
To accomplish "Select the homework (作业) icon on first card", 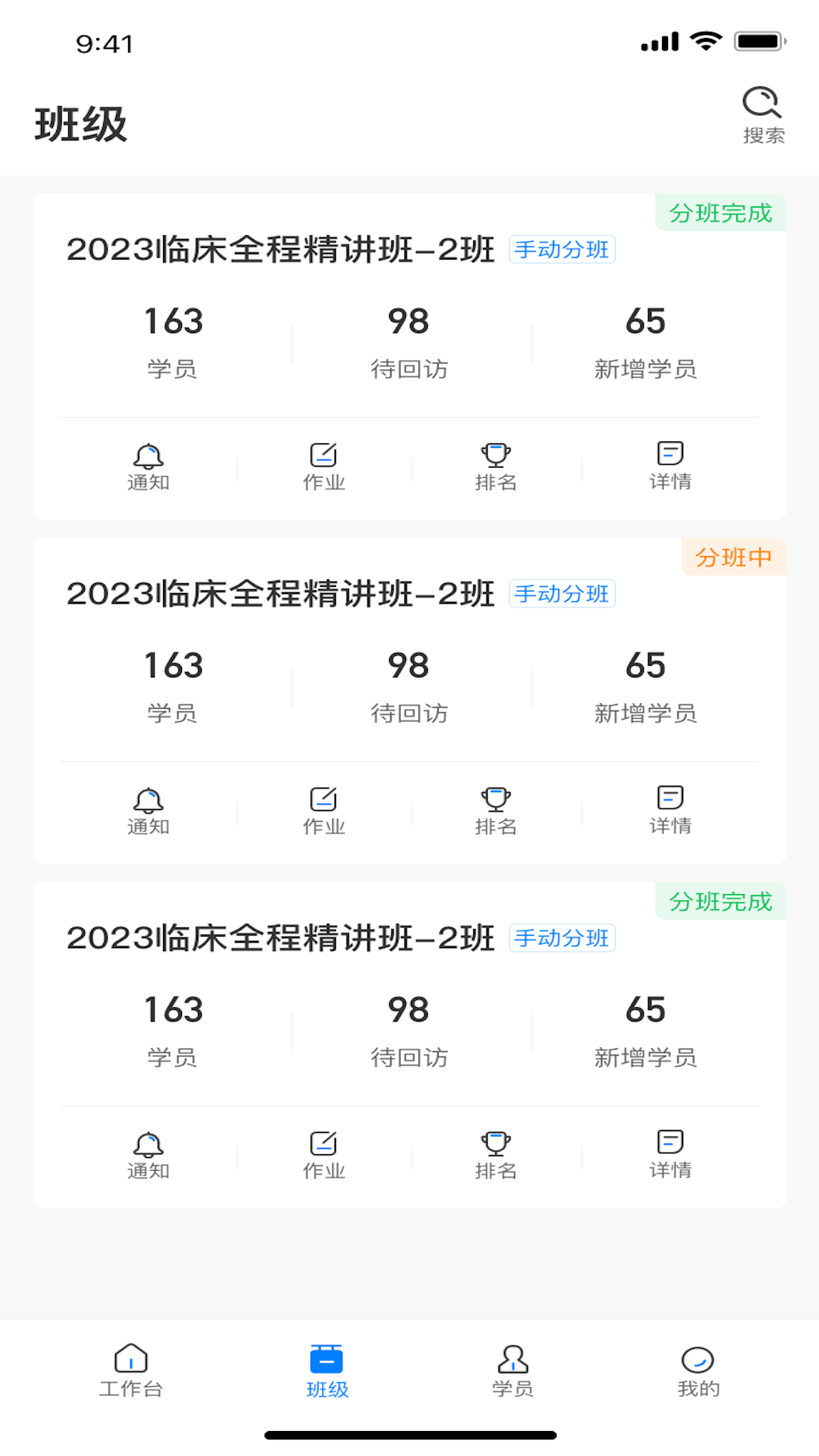I will point(324,464).
